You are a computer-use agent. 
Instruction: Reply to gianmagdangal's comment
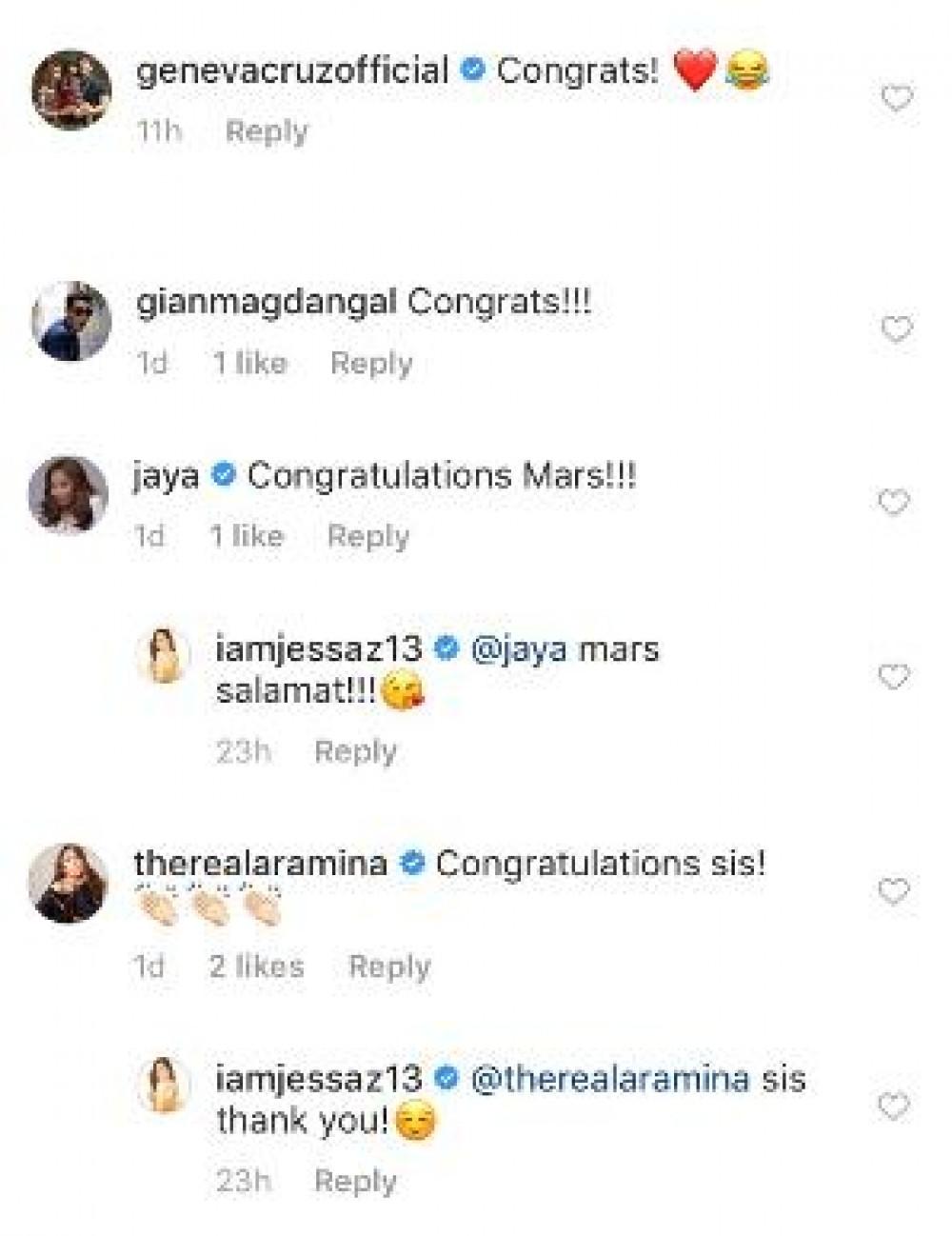pyautogui.click(x=371, y=363)
